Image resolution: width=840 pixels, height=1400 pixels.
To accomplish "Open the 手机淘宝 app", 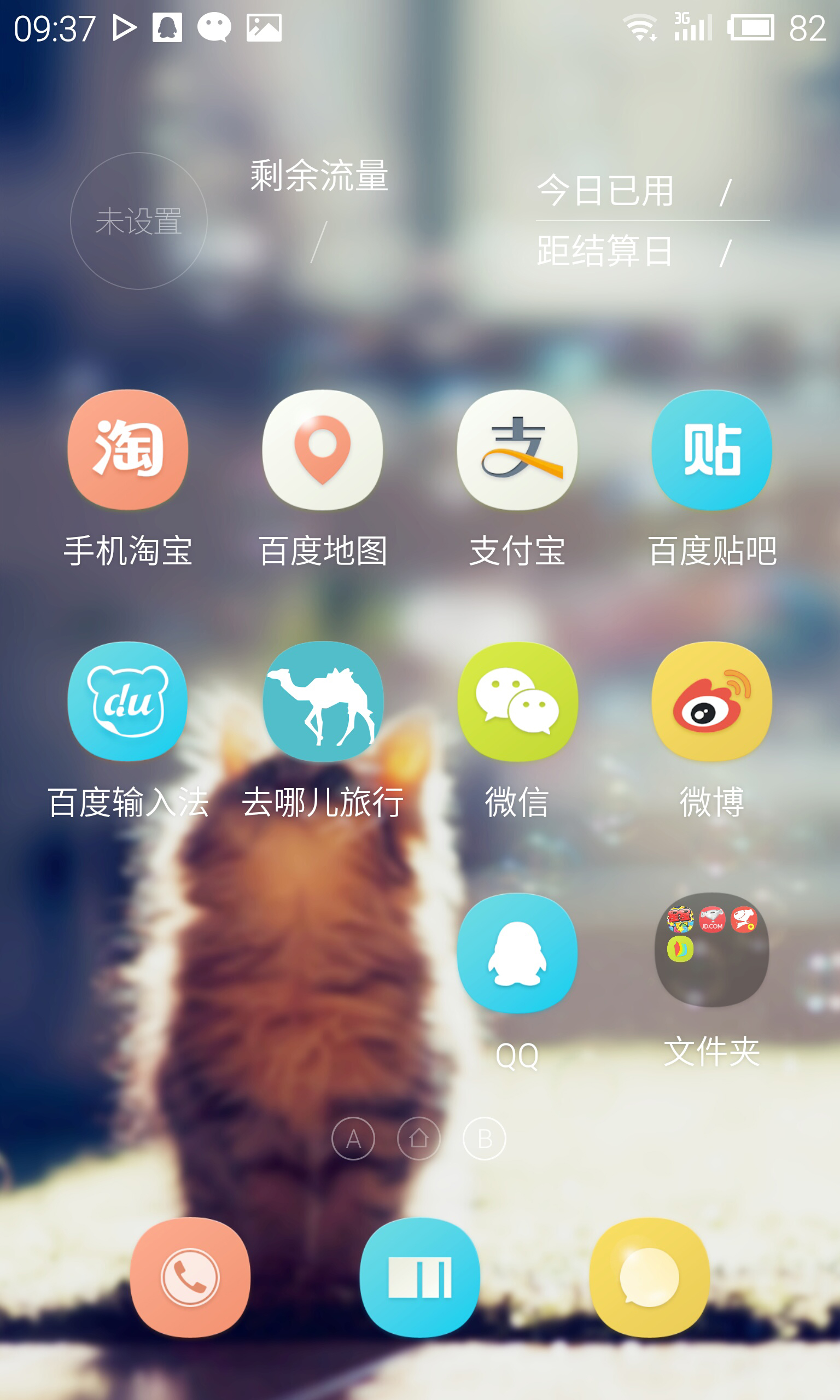I will tap(127, 451).
